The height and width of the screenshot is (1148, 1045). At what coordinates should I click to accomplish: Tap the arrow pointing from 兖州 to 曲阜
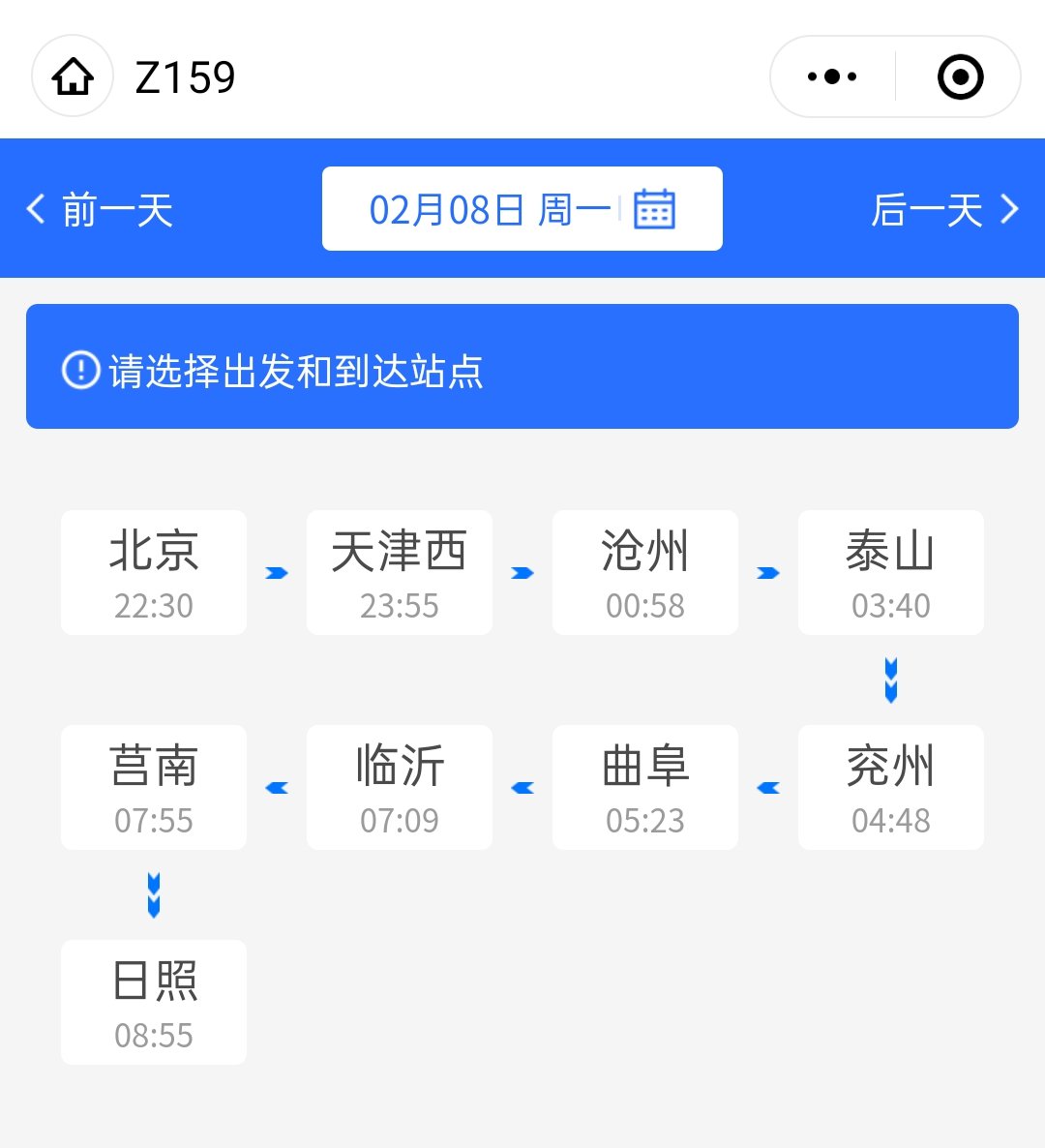(767, 788)
